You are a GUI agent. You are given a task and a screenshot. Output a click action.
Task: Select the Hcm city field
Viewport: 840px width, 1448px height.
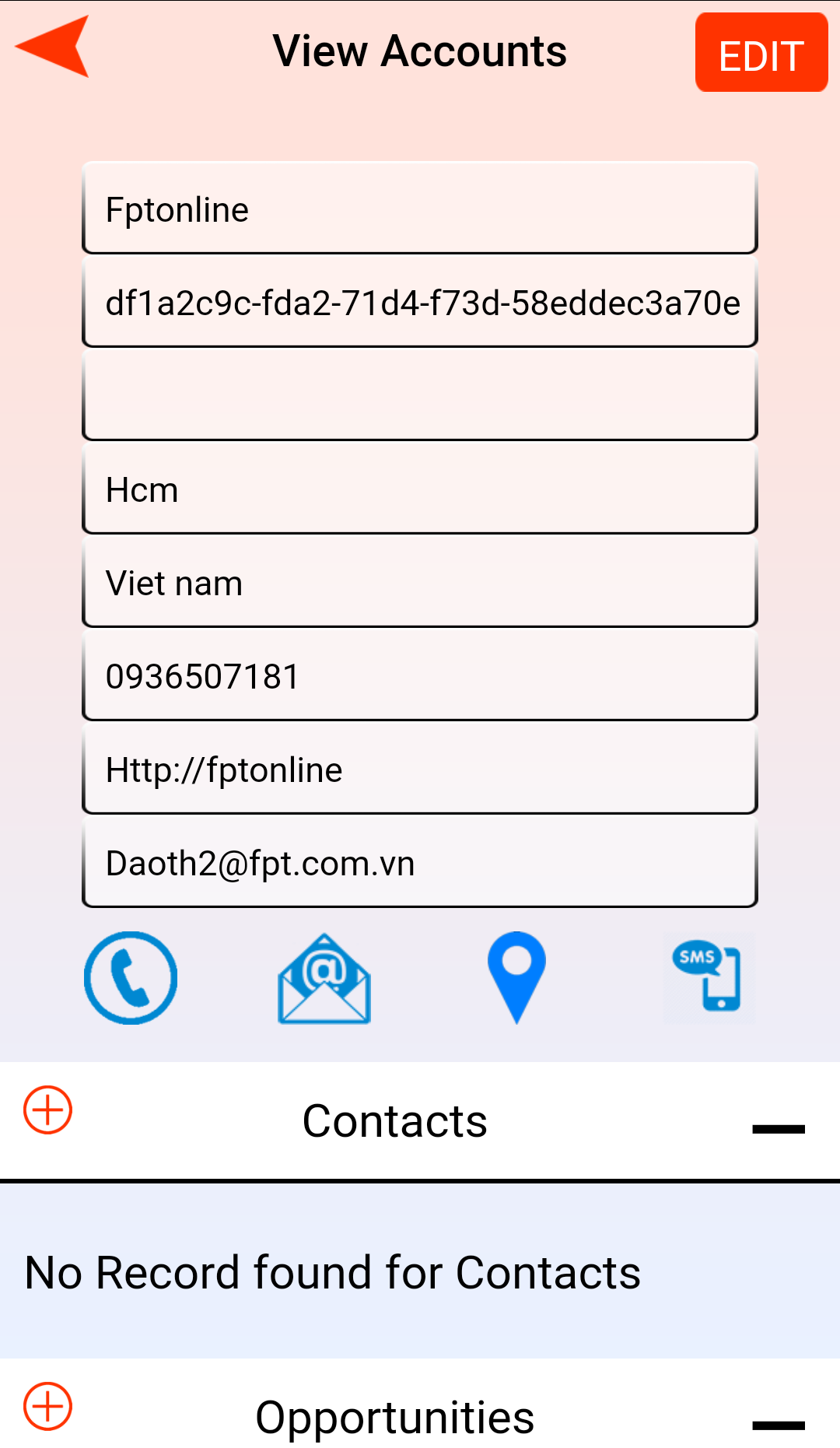(420, 489)
